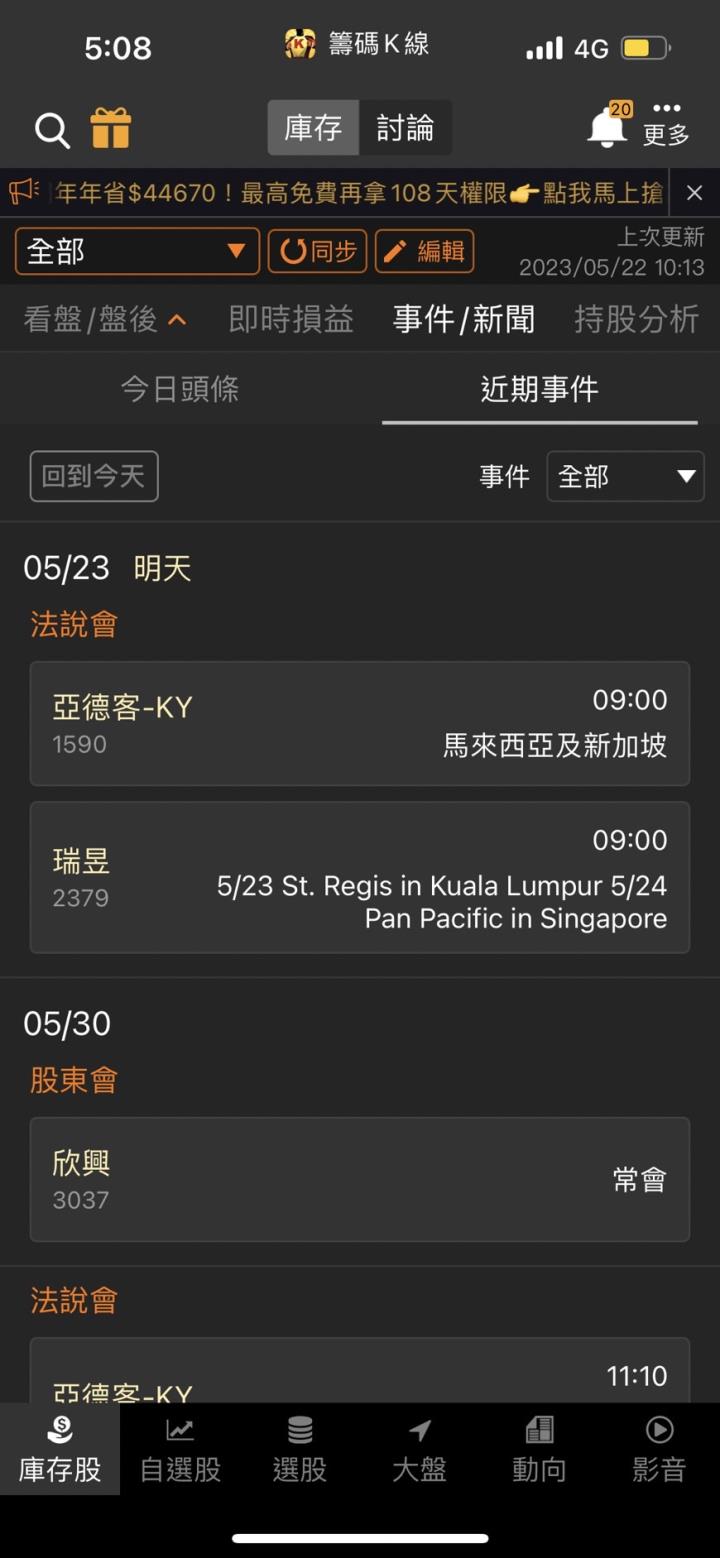Open the 持股分析 tab
The width and height of the screenshot is (720, 1558).
[x=637, y=320]
